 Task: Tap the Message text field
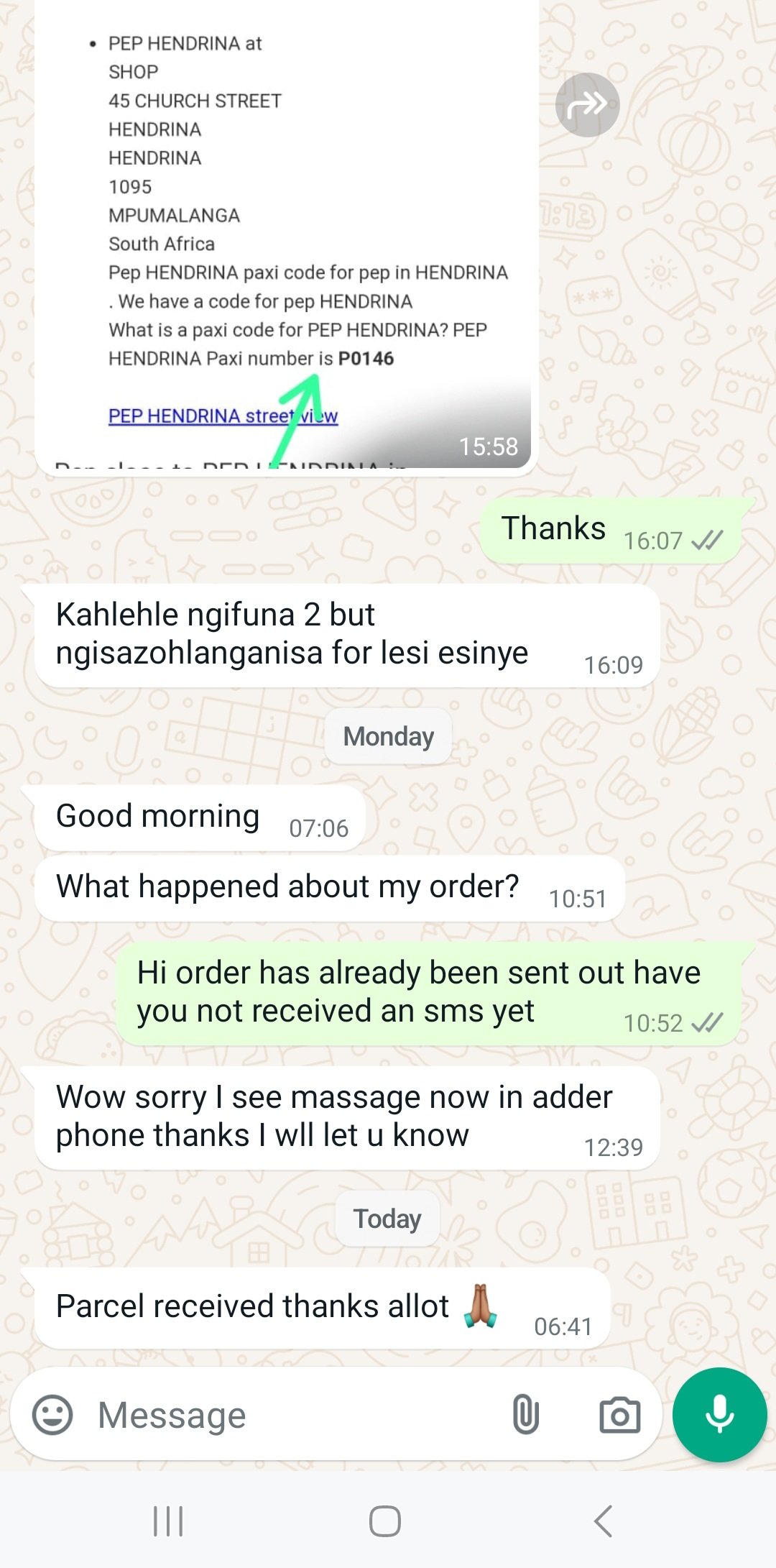pos(295,1415)
